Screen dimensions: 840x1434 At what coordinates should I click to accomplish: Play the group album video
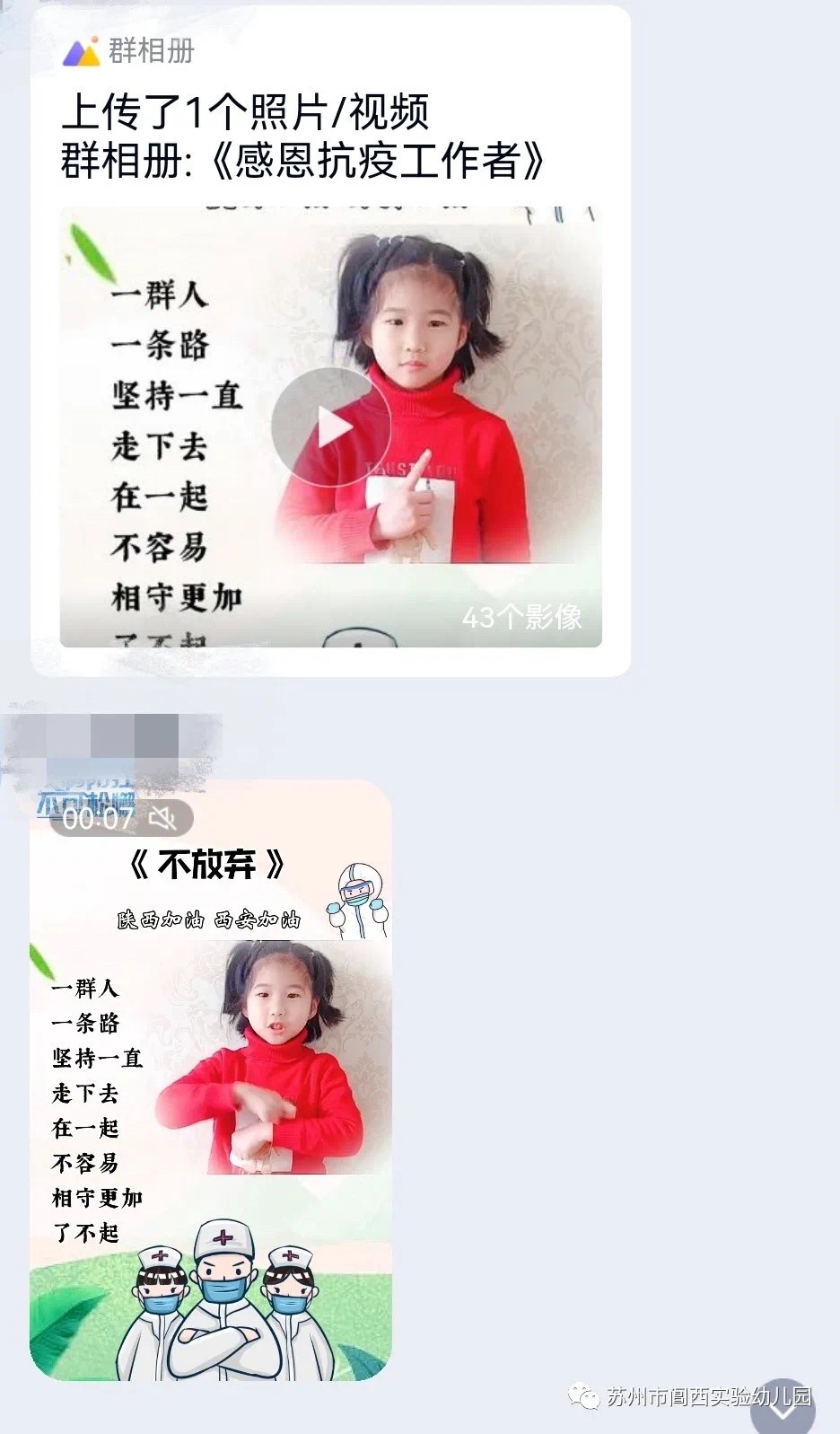click(x=331, y=427)
